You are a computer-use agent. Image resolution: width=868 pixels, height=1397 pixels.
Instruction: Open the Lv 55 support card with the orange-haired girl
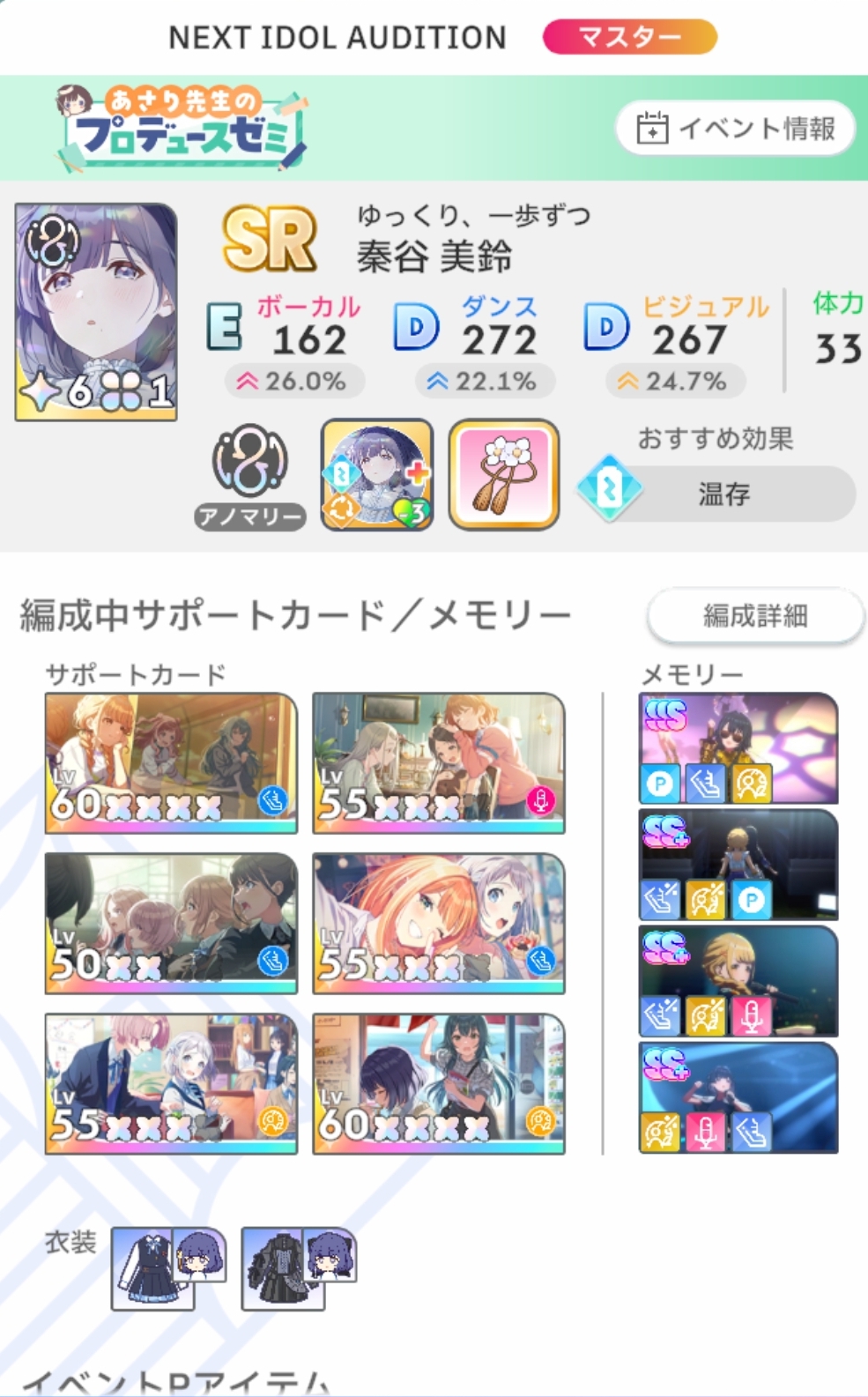click(438, 923)
